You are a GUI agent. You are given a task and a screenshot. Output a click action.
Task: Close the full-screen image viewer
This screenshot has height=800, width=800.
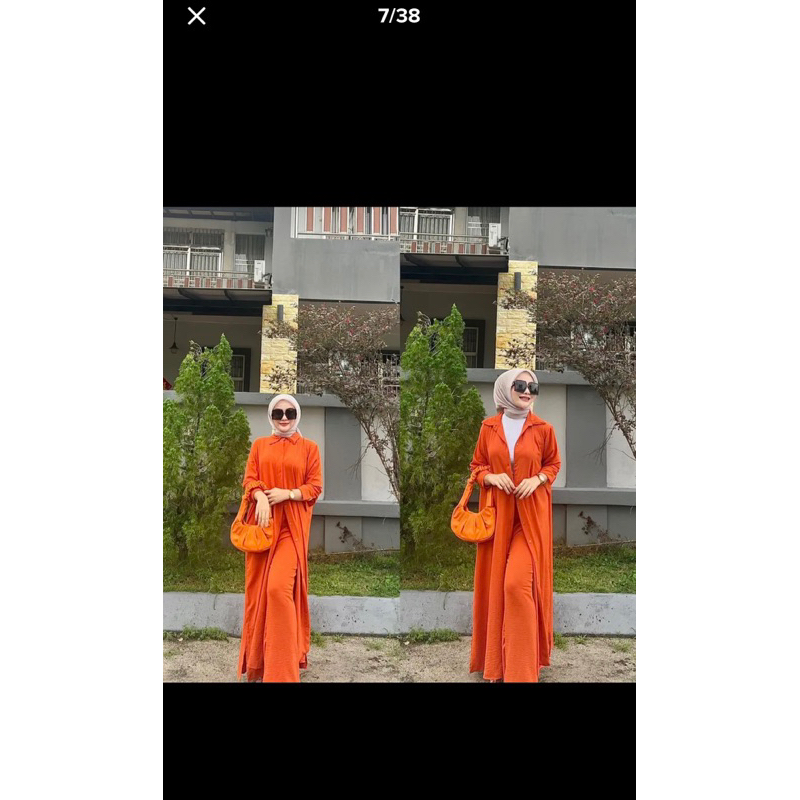point(196,16)
